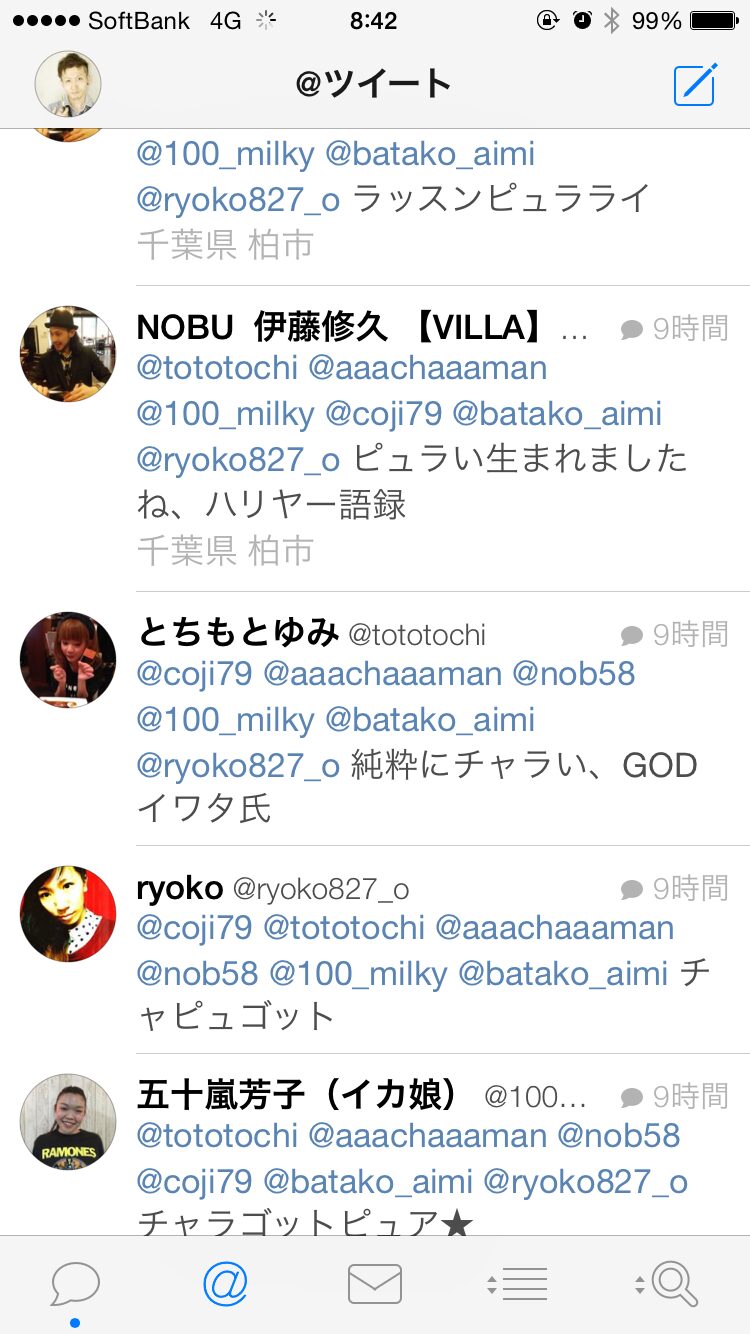
Task: Open ryoko's tweet チャピュゴット
Action: 375,949
